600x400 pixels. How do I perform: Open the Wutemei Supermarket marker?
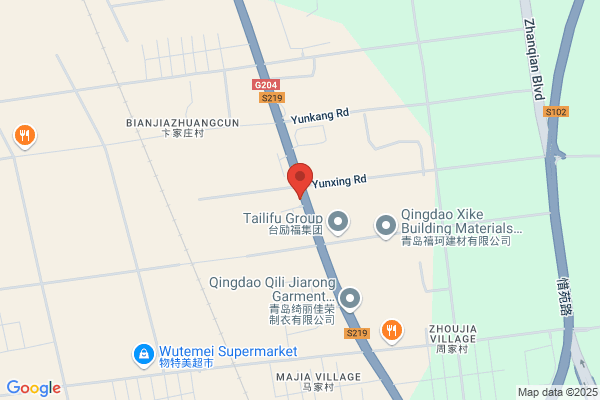pos(144,354)
